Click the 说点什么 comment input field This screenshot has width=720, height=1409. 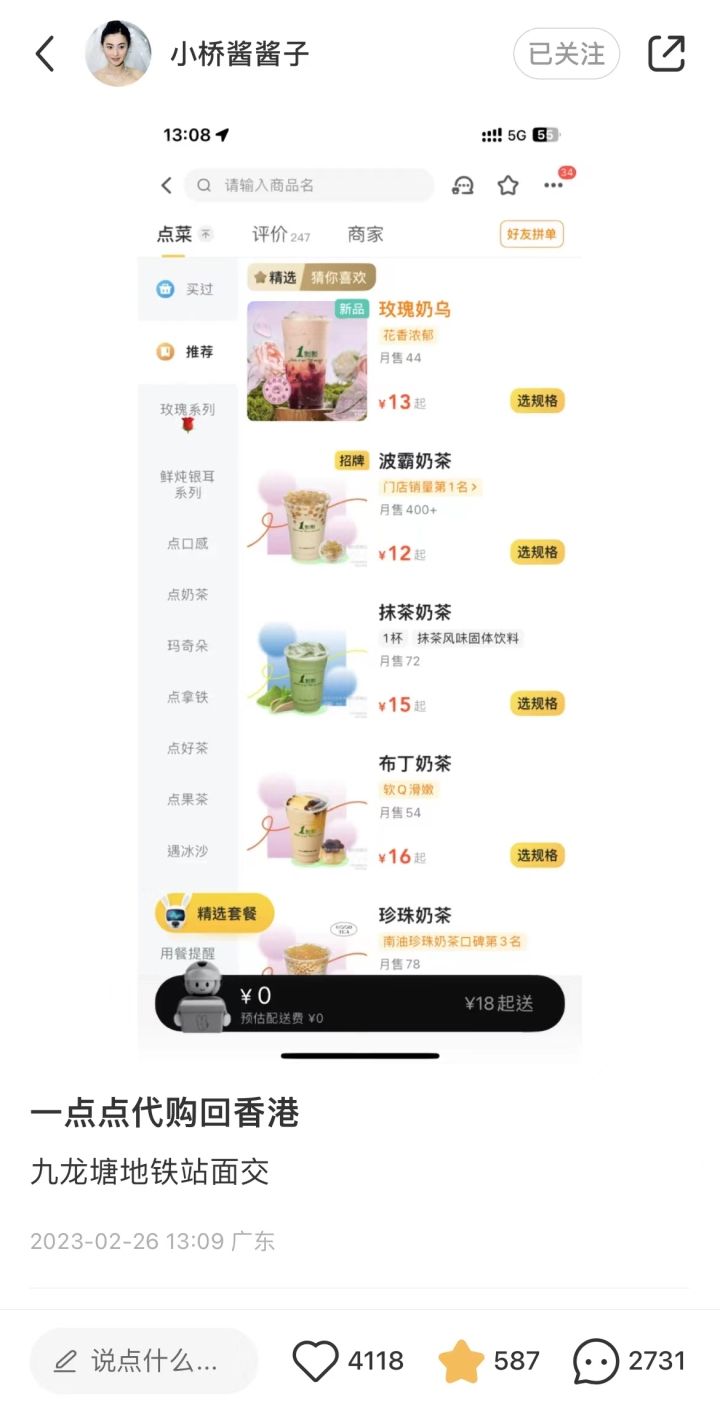pyautogui.click(x=143, y=1361)
